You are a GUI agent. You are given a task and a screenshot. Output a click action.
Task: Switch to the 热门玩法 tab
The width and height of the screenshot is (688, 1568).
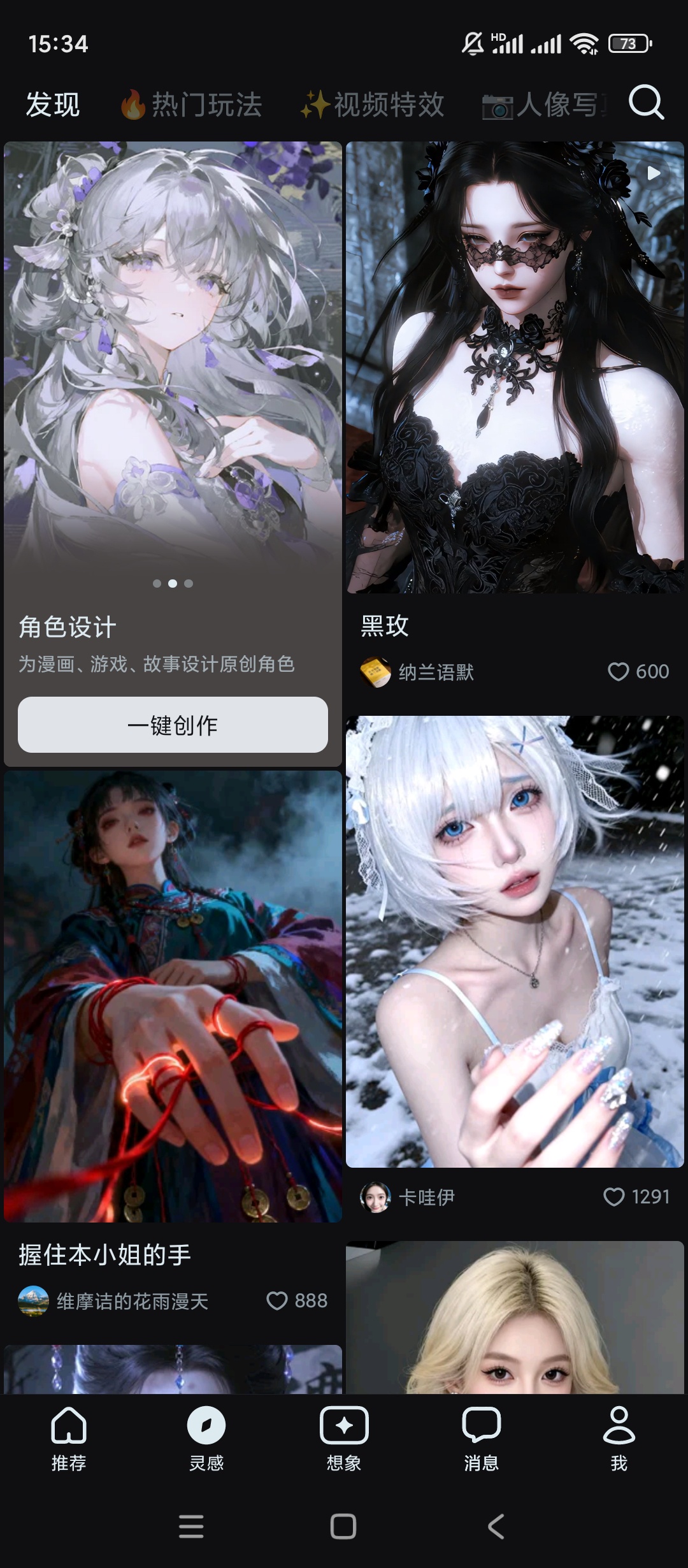192,105
